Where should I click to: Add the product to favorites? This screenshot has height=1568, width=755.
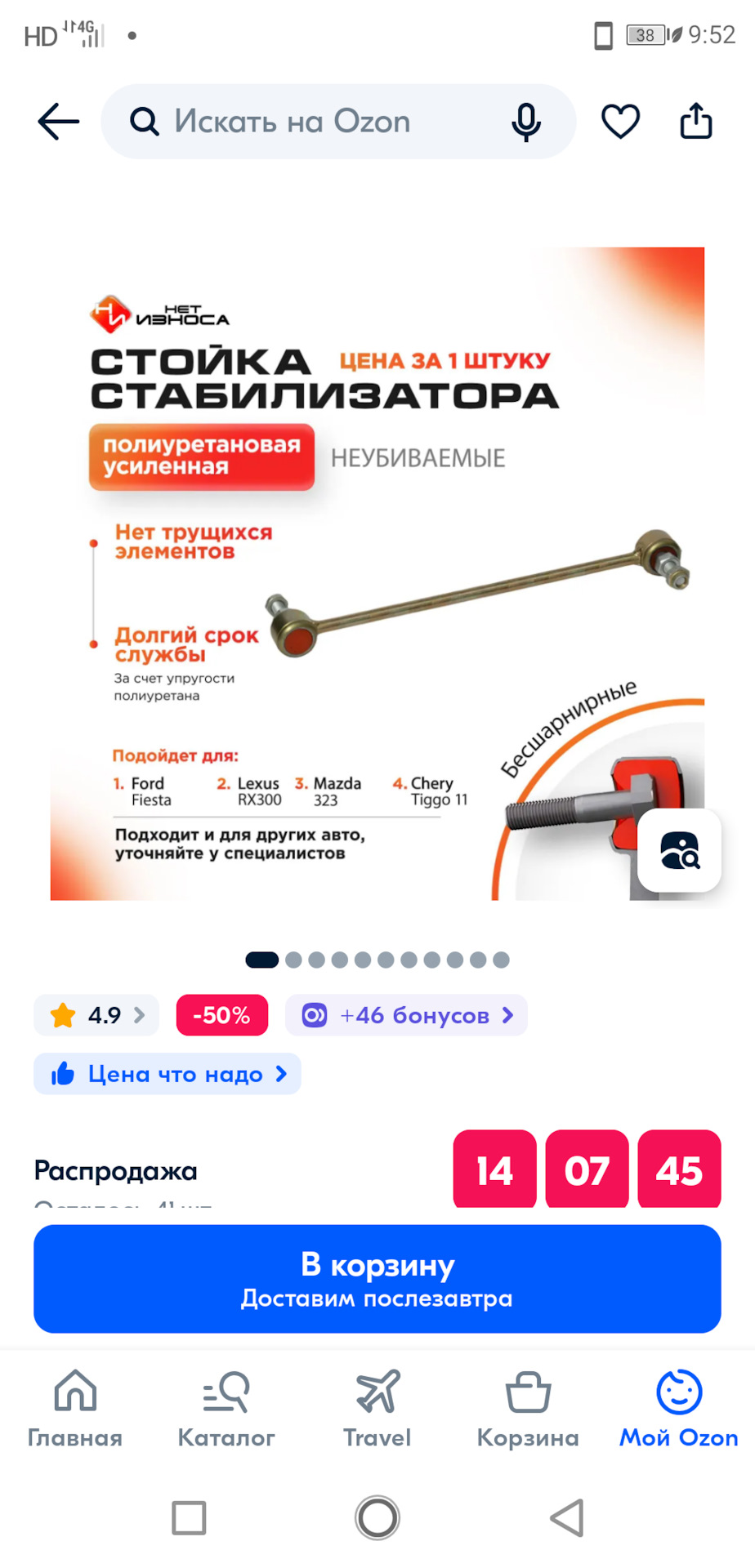(x=620, y=122)
